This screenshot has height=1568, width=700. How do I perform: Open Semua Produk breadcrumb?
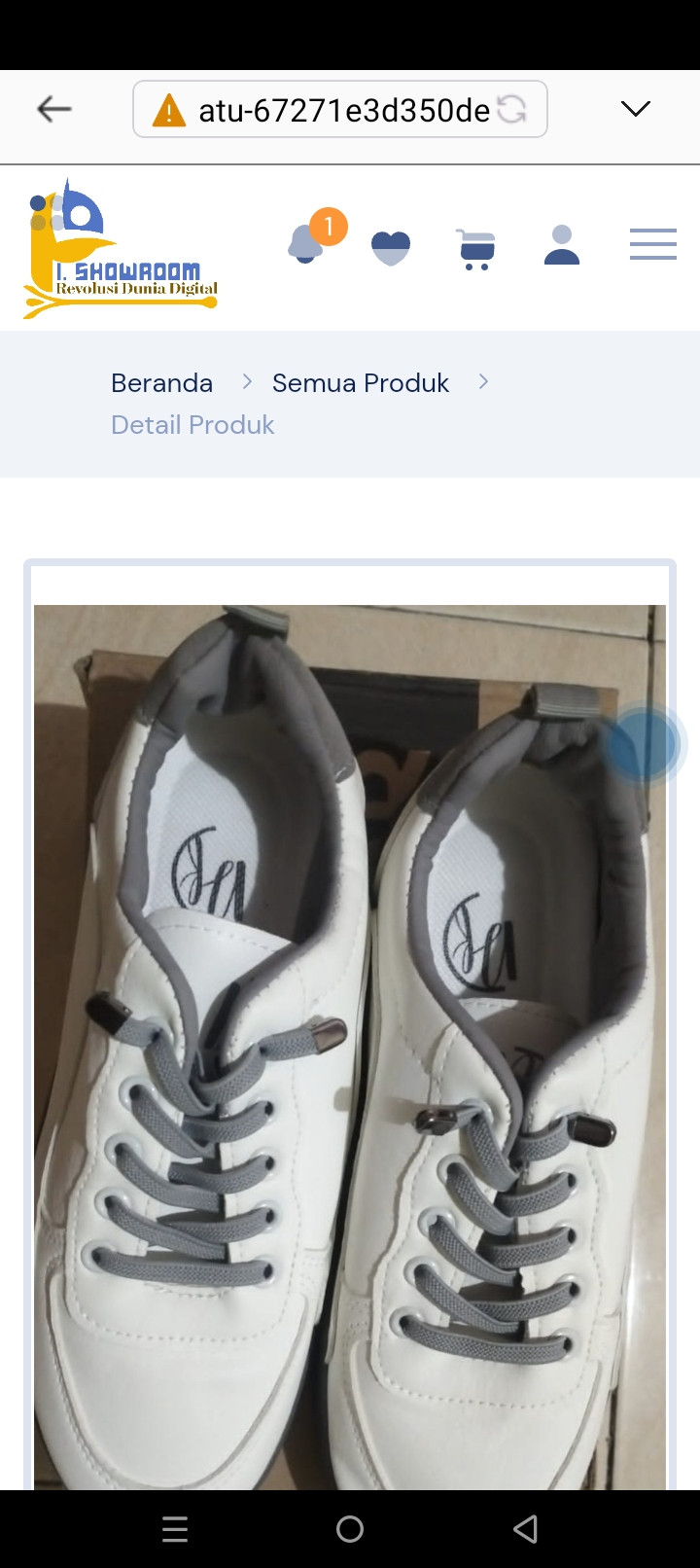[x=360, y=383]
